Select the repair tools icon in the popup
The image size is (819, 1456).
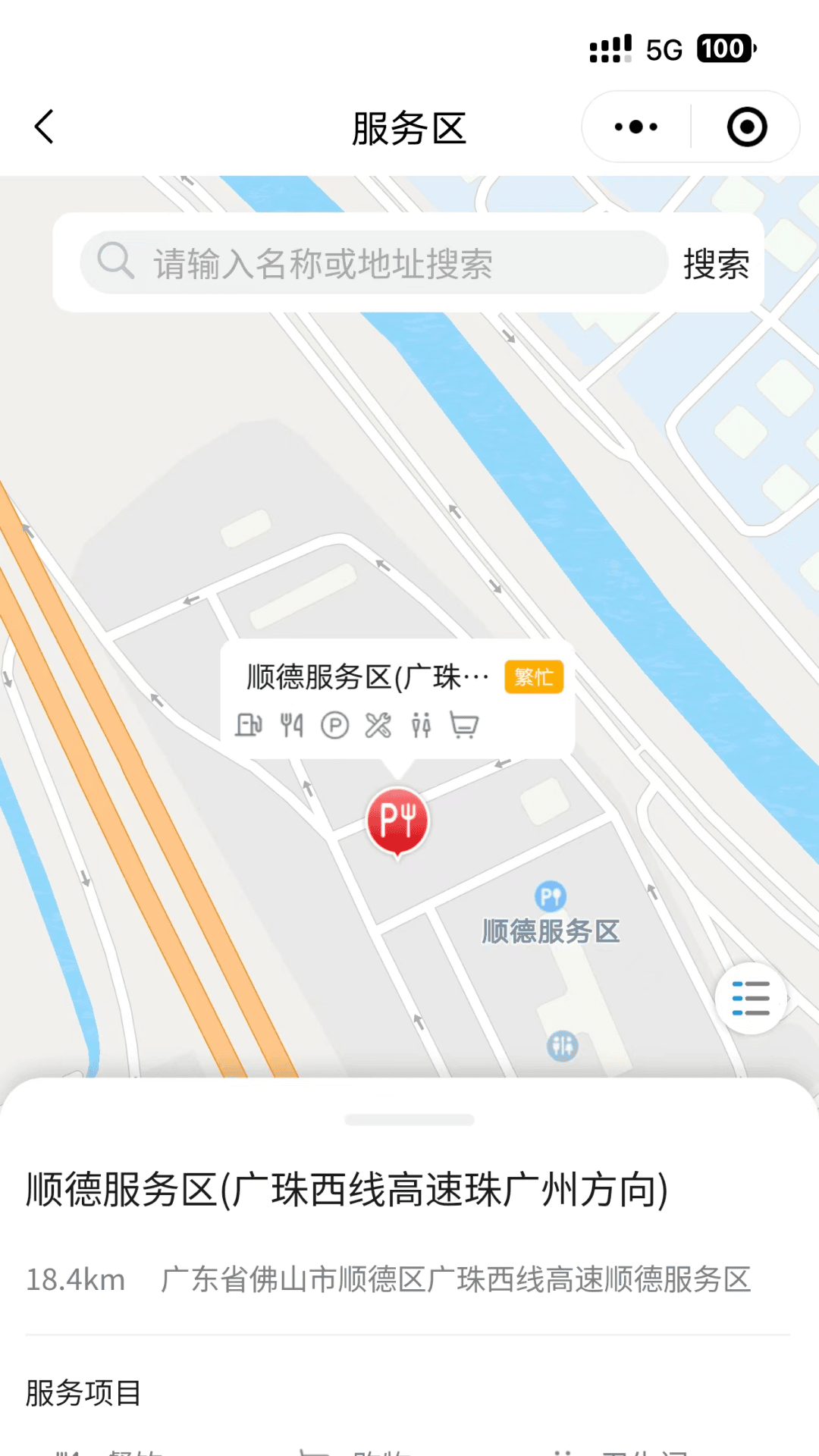[x=377, y=724]
